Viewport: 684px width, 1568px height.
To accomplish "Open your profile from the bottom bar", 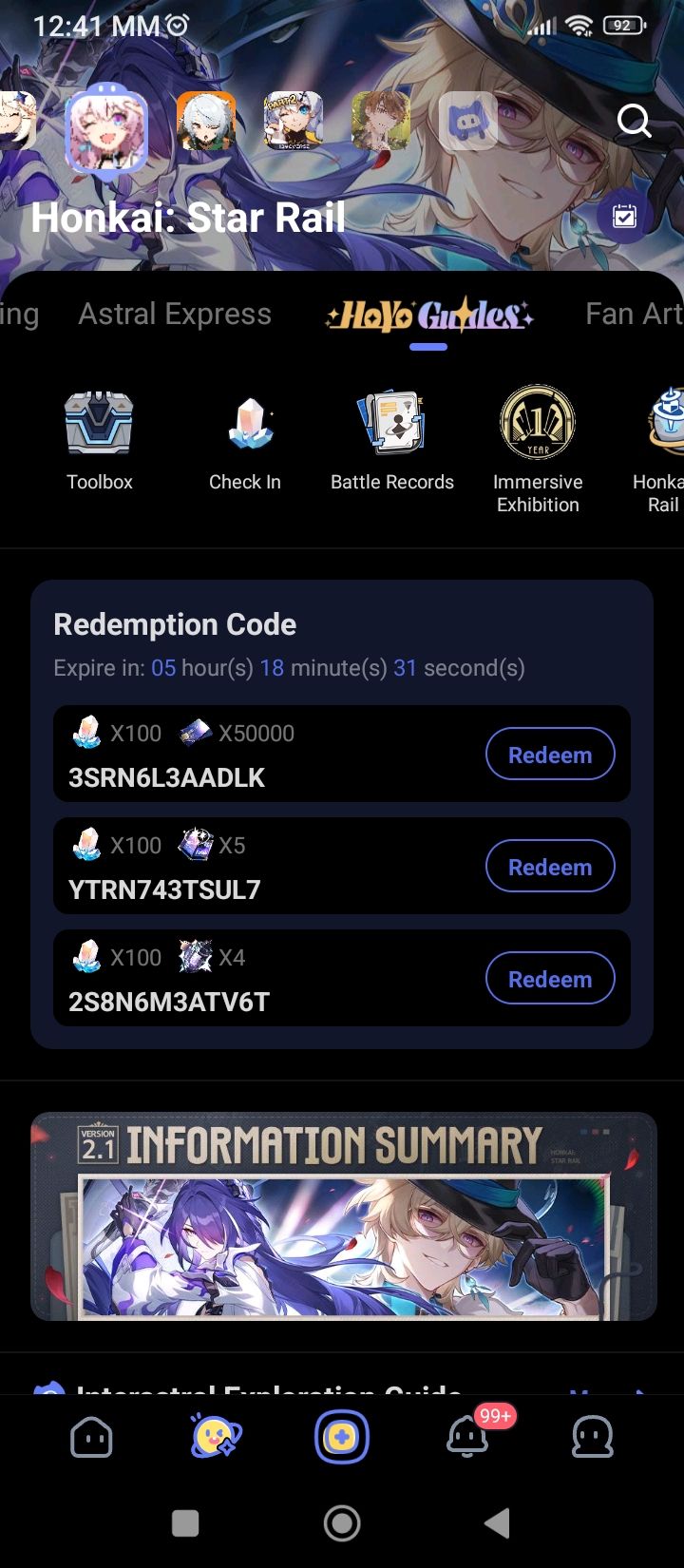I will pyautogui.click(x=592, y=1438).
